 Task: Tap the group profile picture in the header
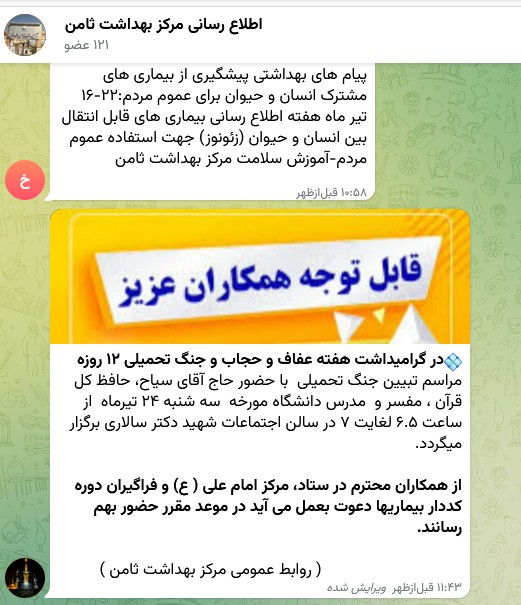tap(25, 35)
